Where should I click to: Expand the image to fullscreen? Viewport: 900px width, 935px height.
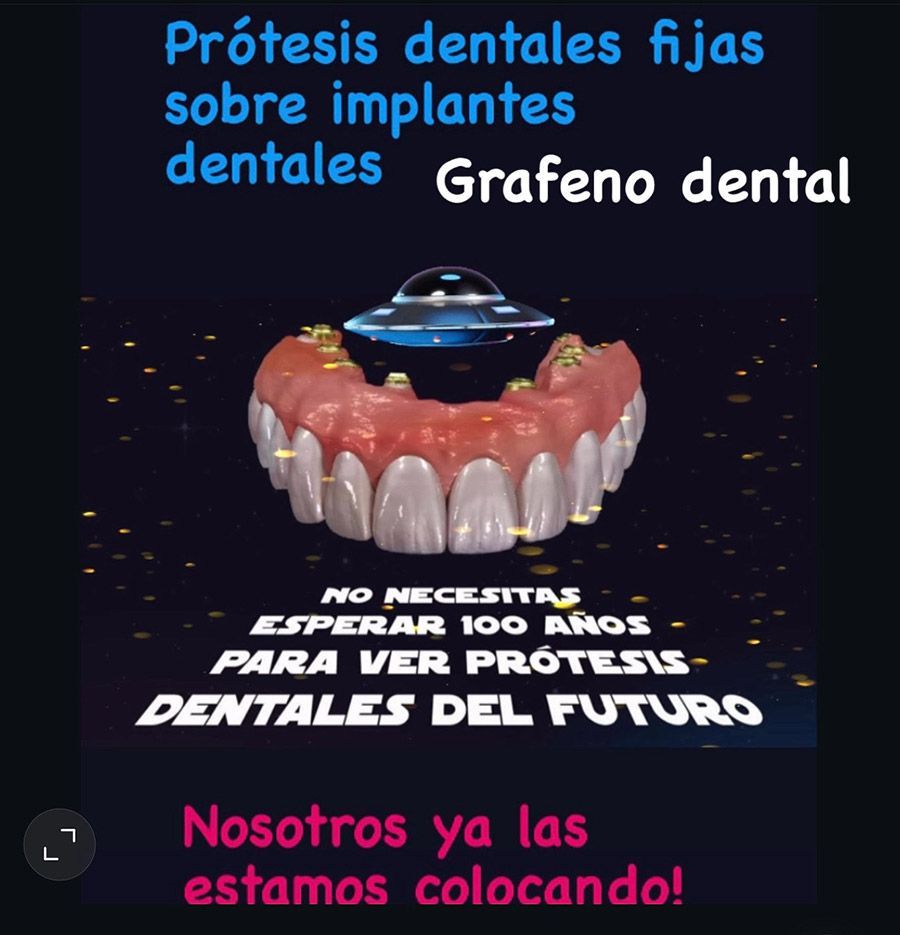[x=59, y=843]
